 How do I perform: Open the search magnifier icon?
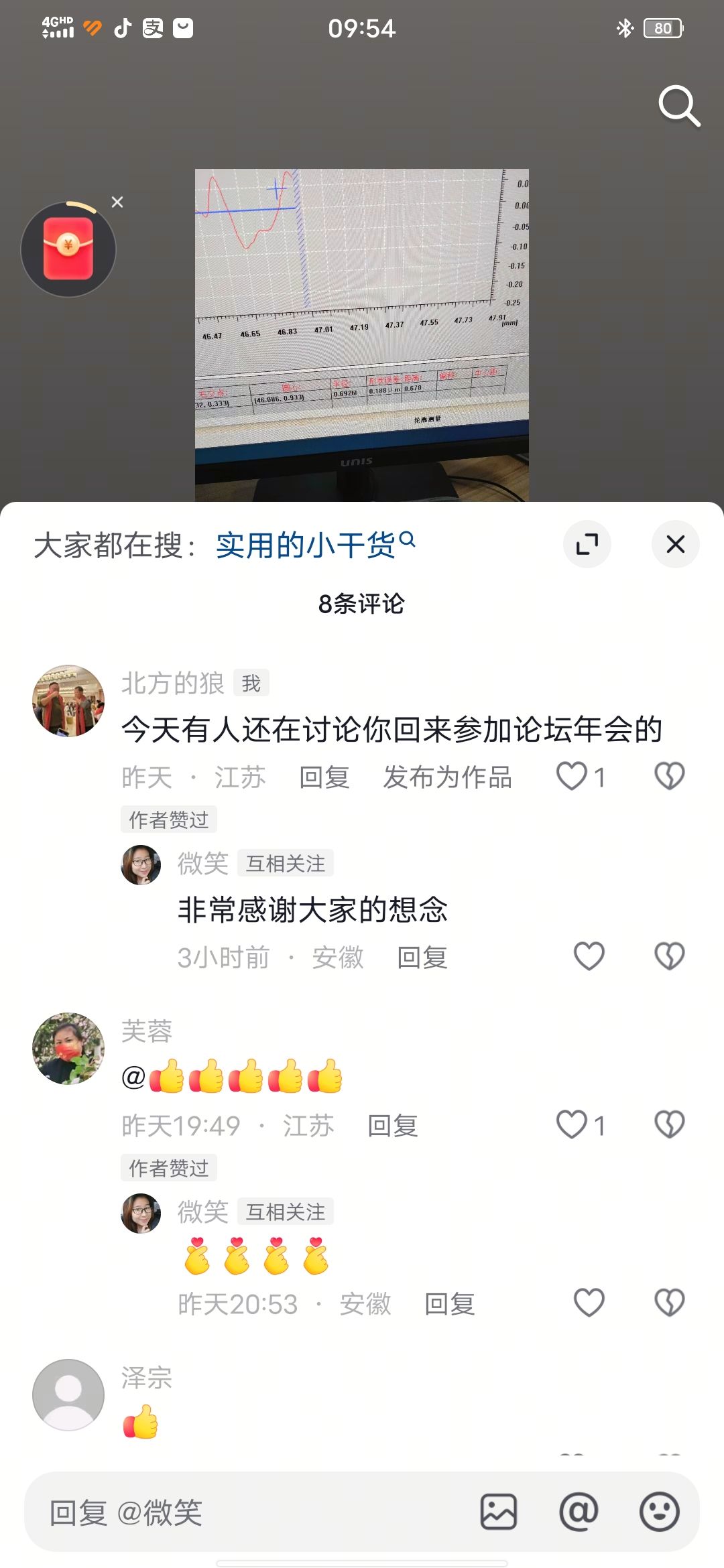679,106
